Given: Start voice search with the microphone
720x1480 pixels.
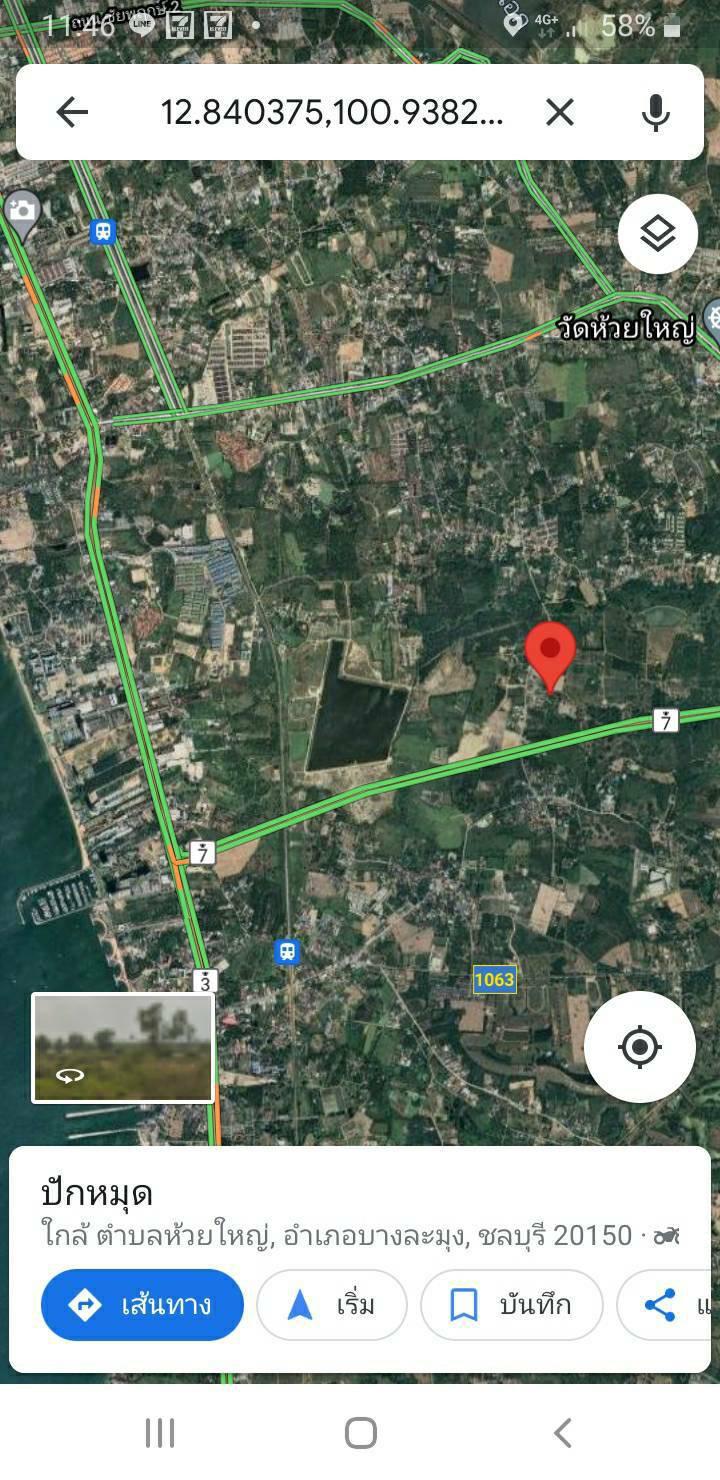Looking at the screenshot, I should click(x=655, y=112).
